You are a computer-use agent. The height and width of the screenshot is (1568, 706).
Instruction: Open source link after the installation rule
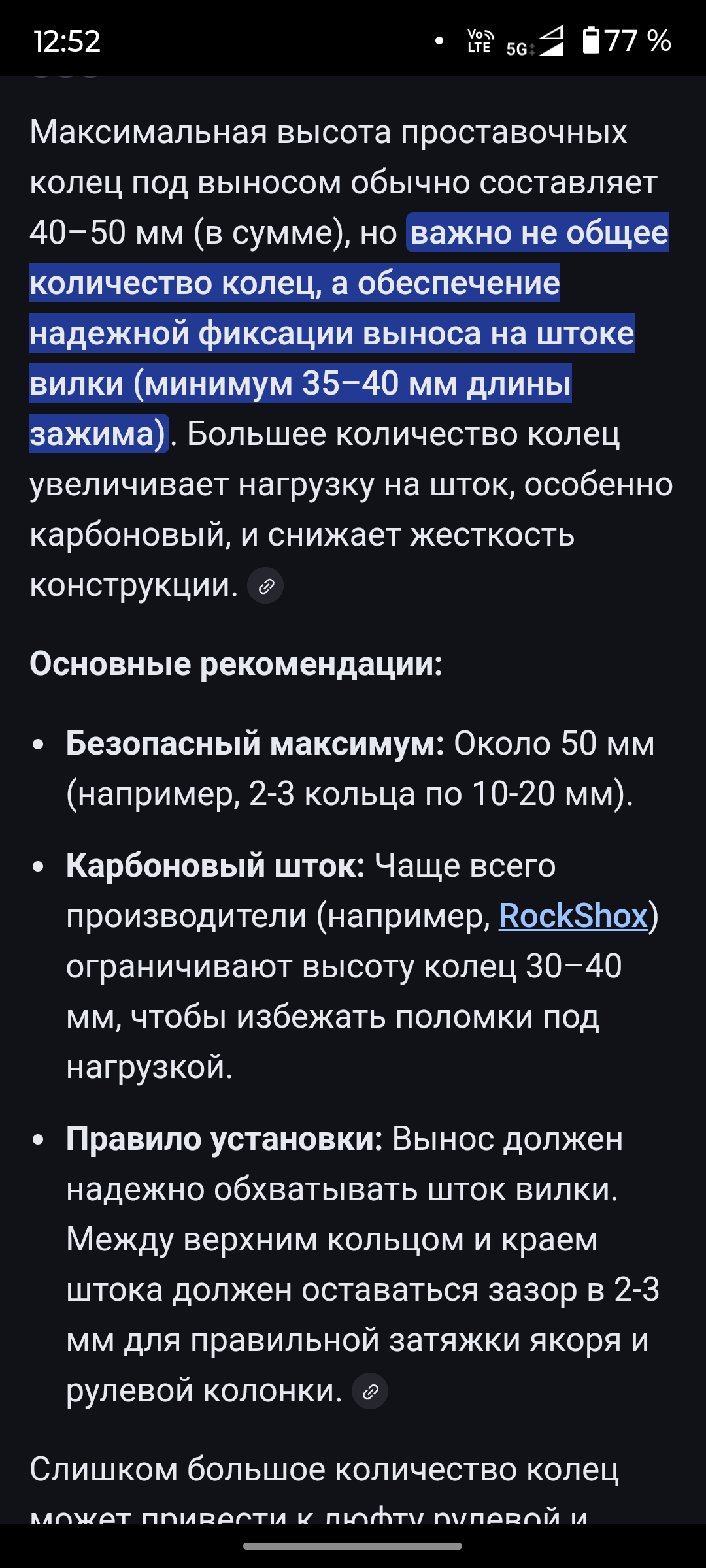point(370,1392)
